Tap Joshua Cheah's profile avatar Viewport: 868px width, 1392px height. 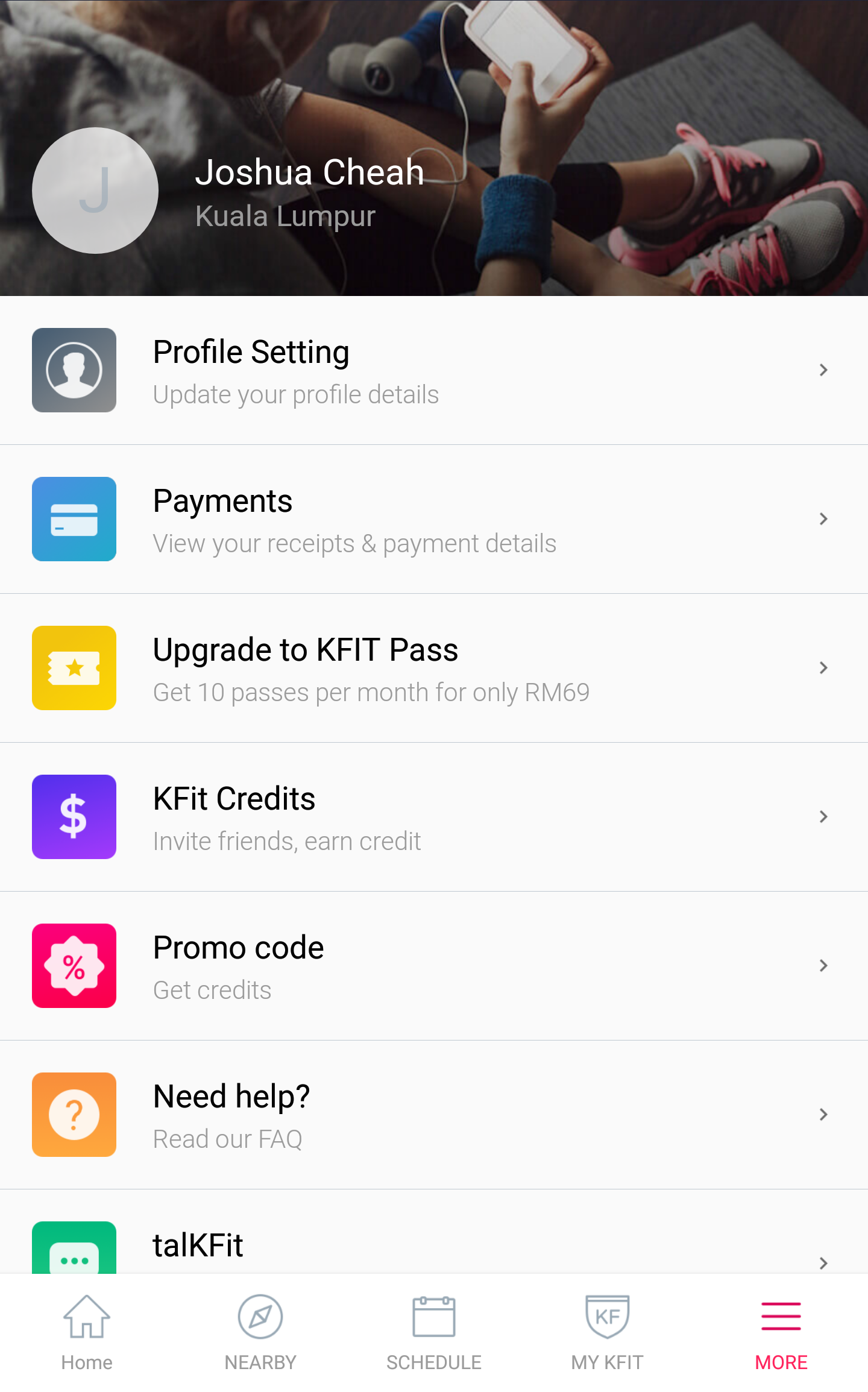click(x=95, y=191)
